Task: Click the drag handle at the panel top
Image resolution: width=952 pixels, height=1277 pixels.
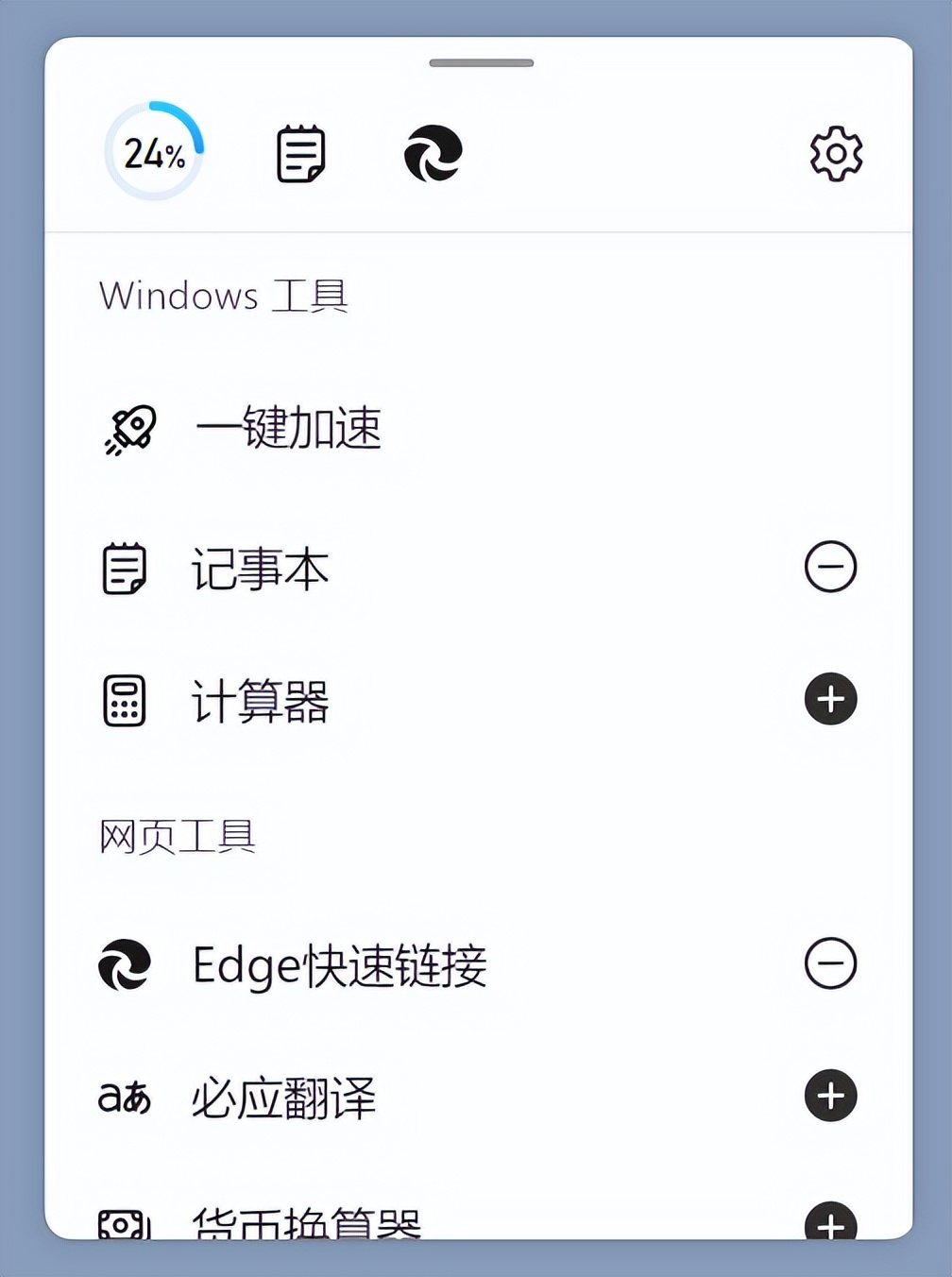Action: [482, 64]
